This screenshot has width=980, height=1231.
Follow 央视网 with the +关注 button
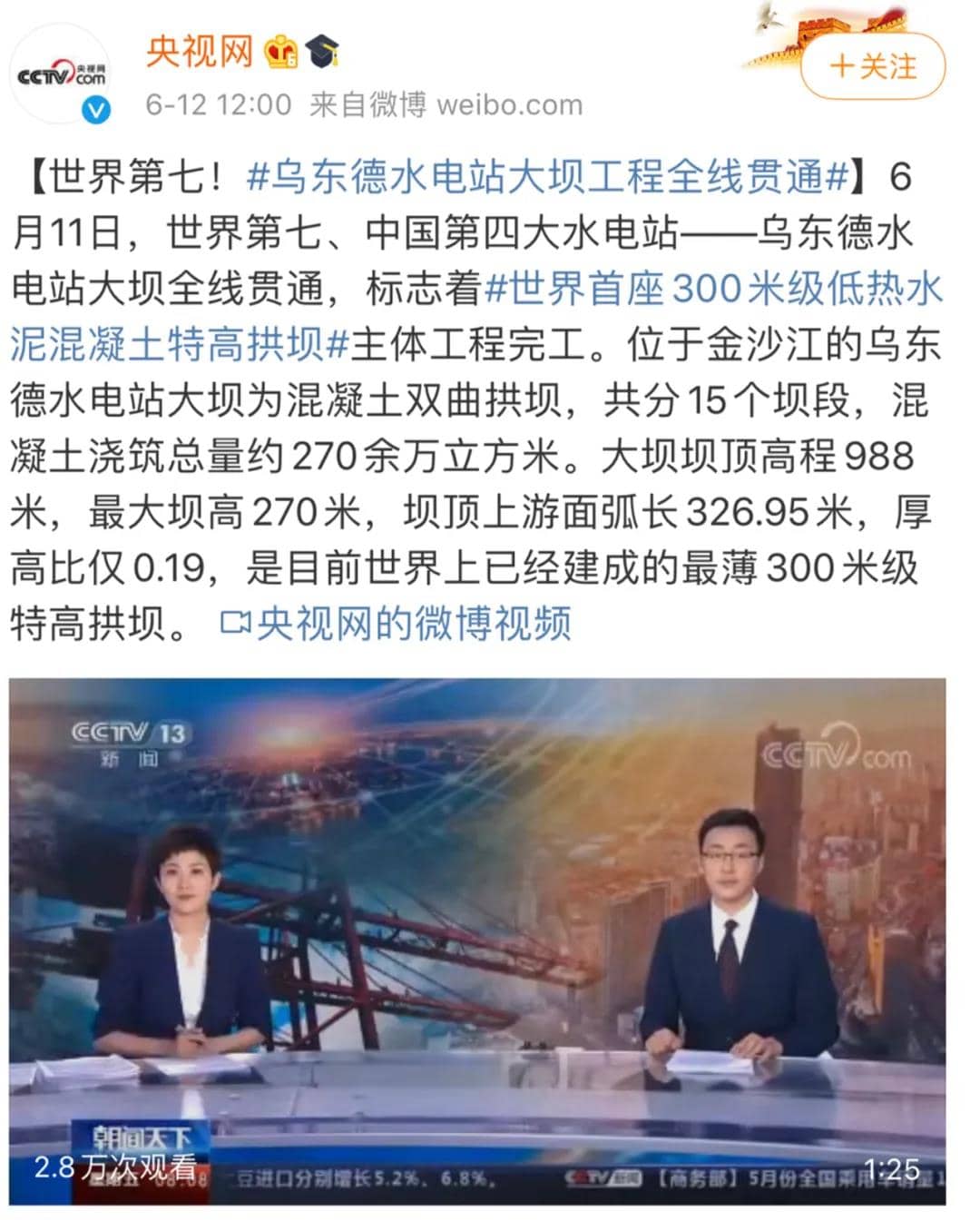coord(872,66)
